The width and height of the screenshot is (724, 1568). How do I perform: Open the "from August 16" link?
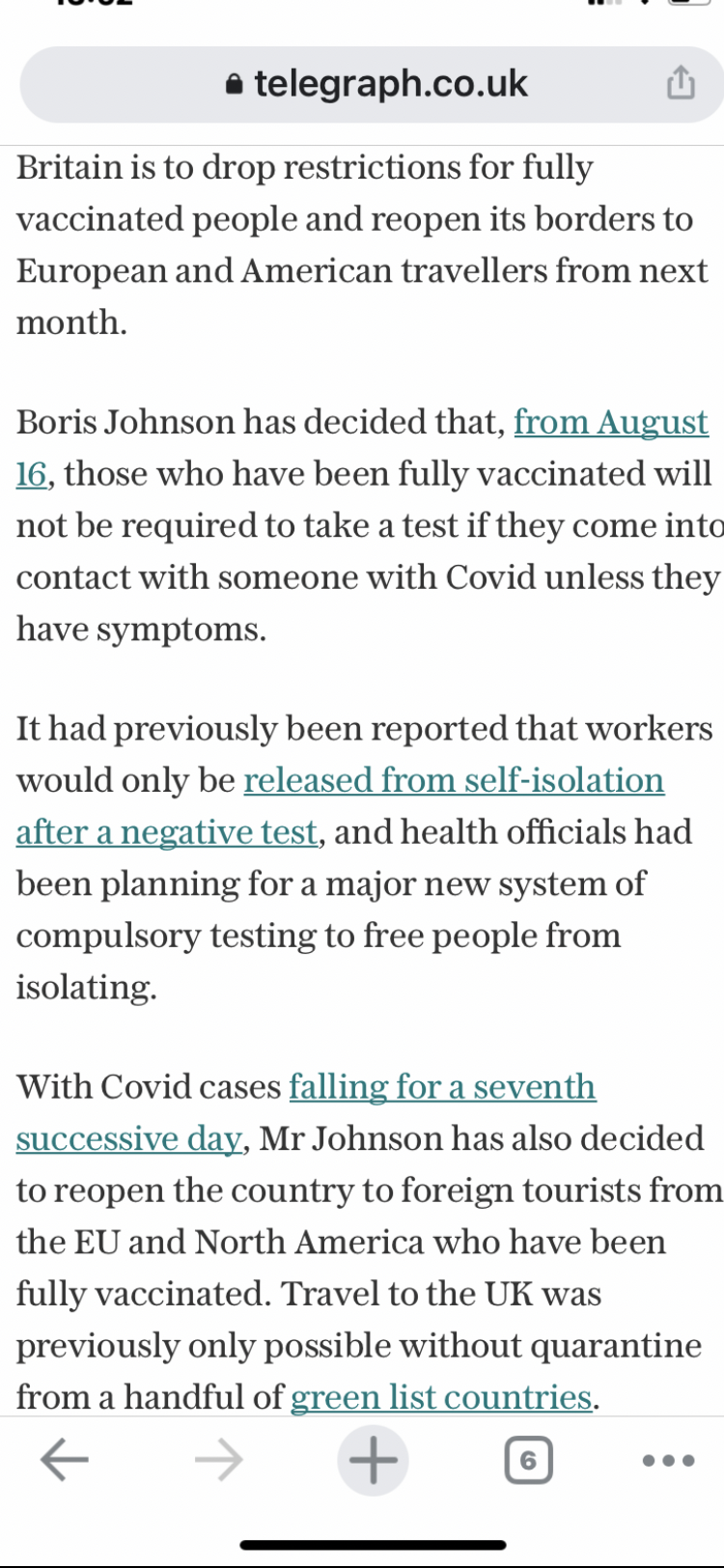[611, 422]
